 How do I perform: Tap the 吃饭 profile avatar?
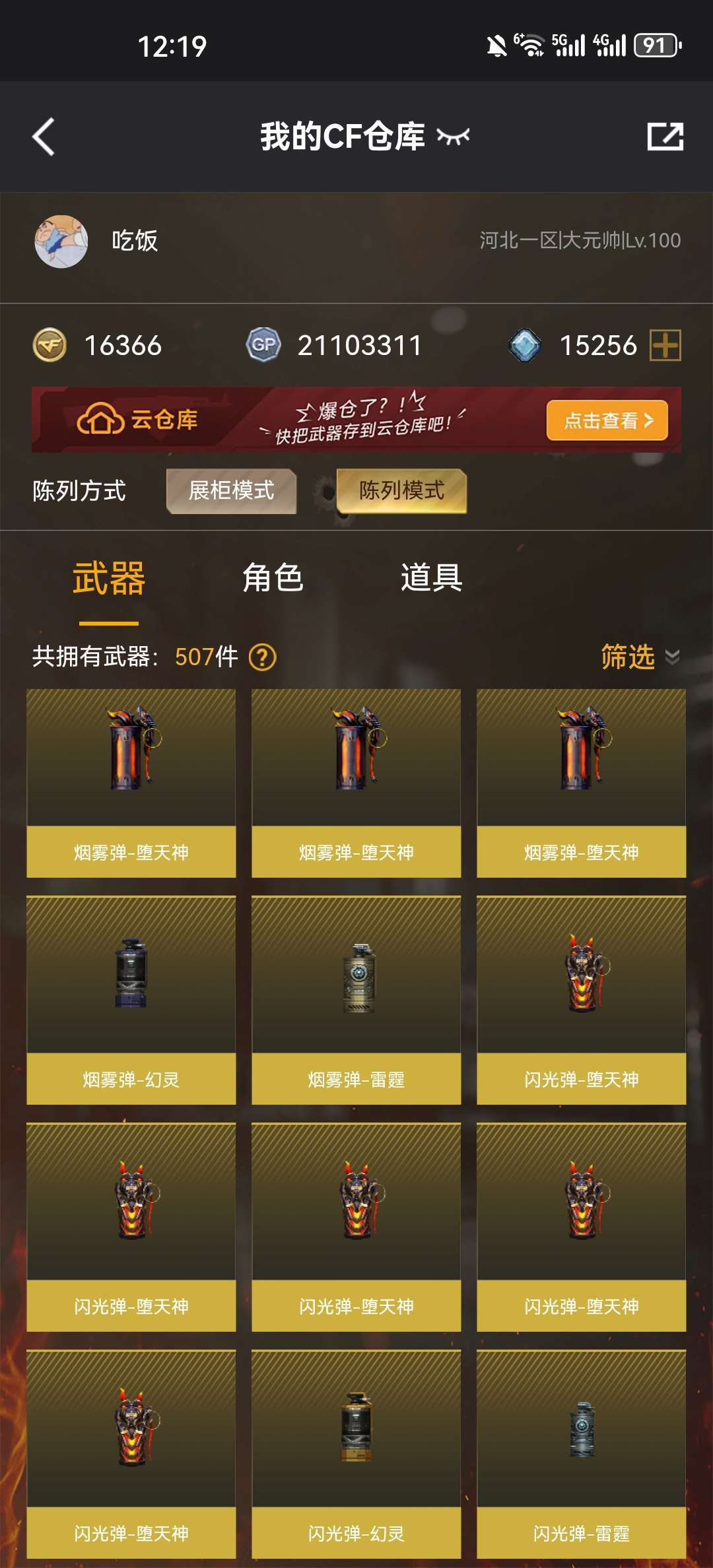[x=61, y=242]
